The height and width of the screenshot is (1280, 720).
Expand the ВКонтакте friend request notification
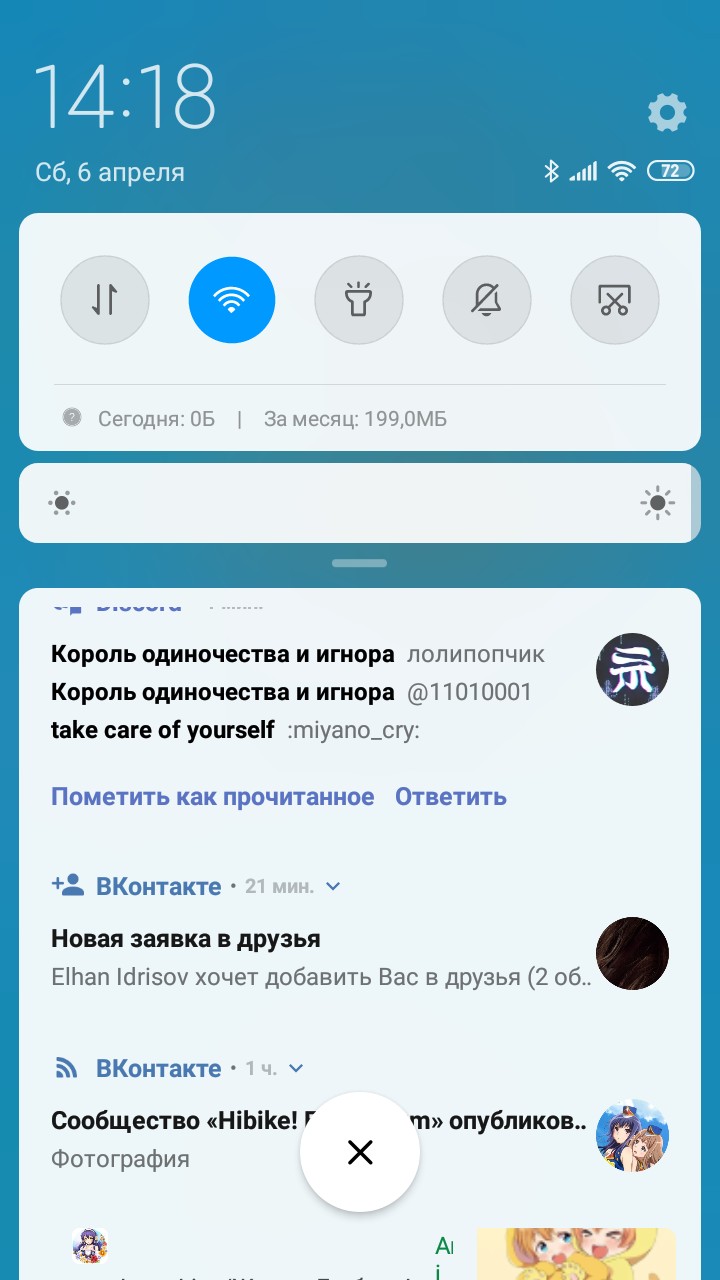tap(334, 887)
